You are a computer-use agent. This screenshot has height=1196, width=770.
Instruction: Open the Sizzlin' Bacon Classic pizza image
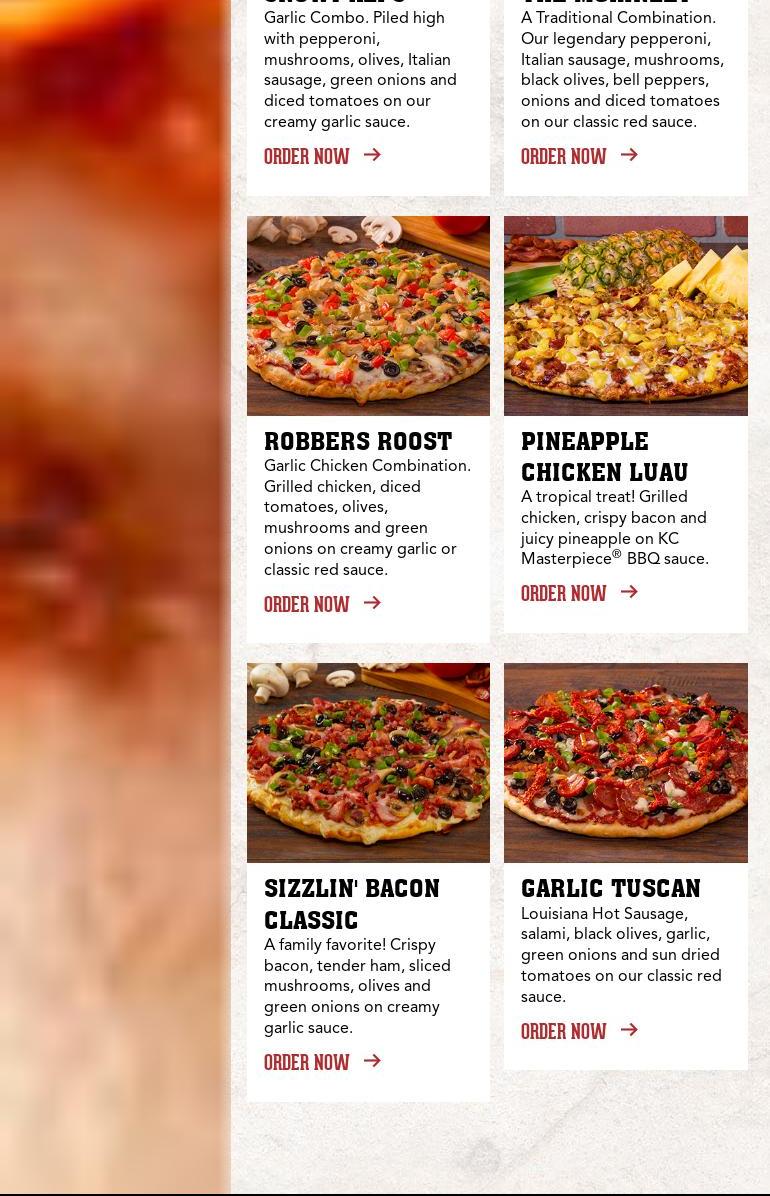368,763
